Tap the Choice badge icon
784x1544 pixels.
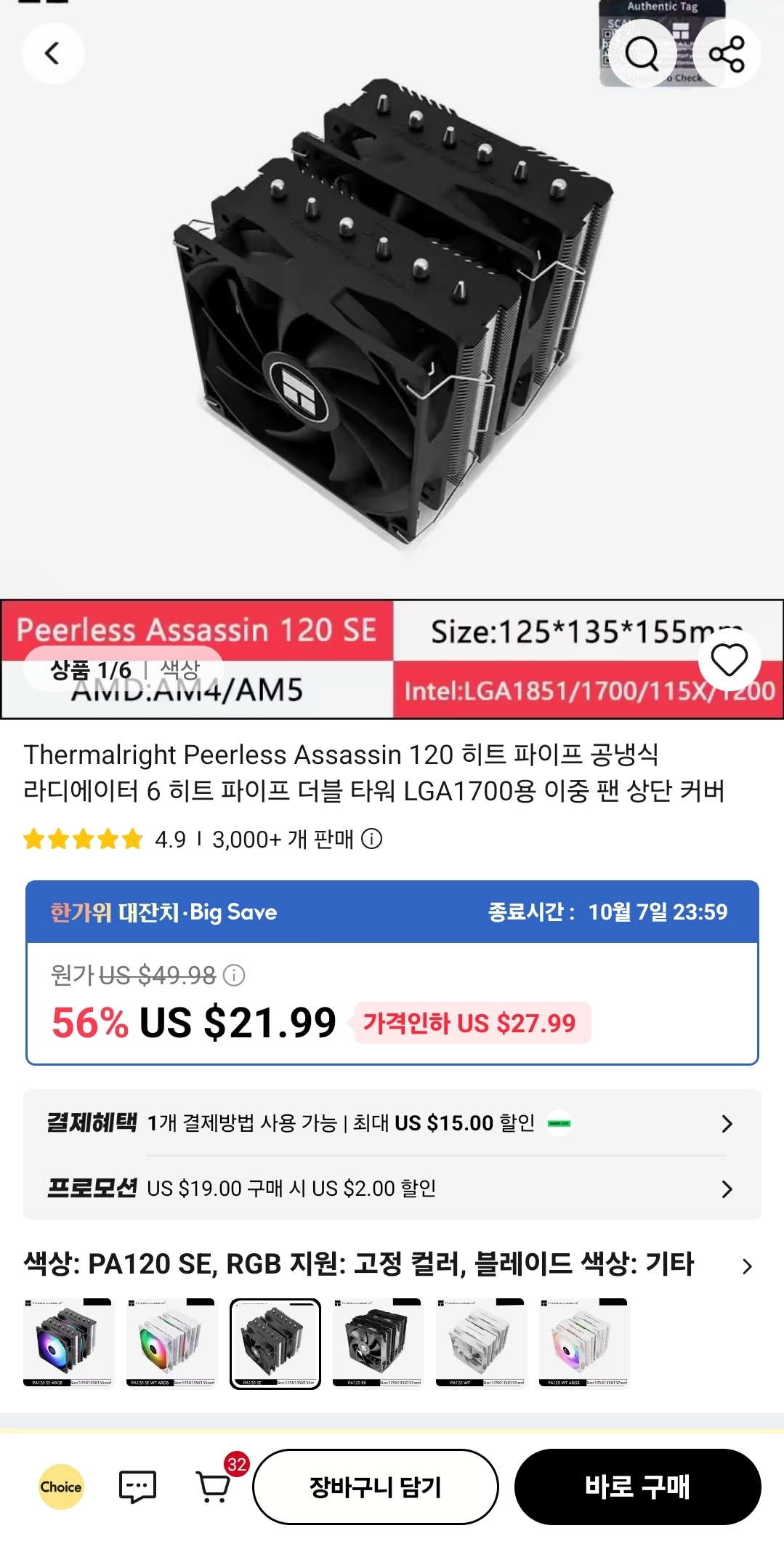coord(62,1487)
